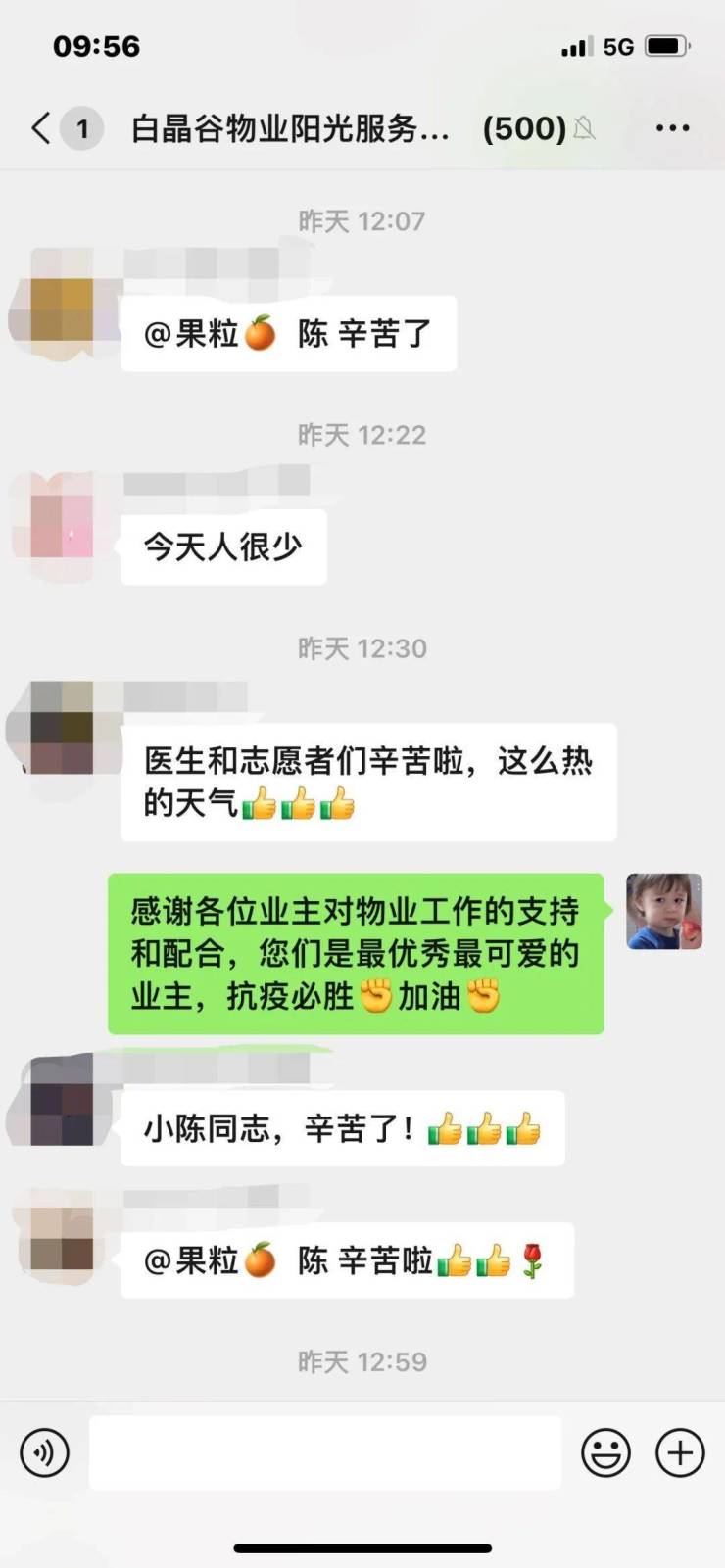The width and height of the screenshot is (725, 1568).
Task: Open the child photo avatar profile
Action: (664, 911)
